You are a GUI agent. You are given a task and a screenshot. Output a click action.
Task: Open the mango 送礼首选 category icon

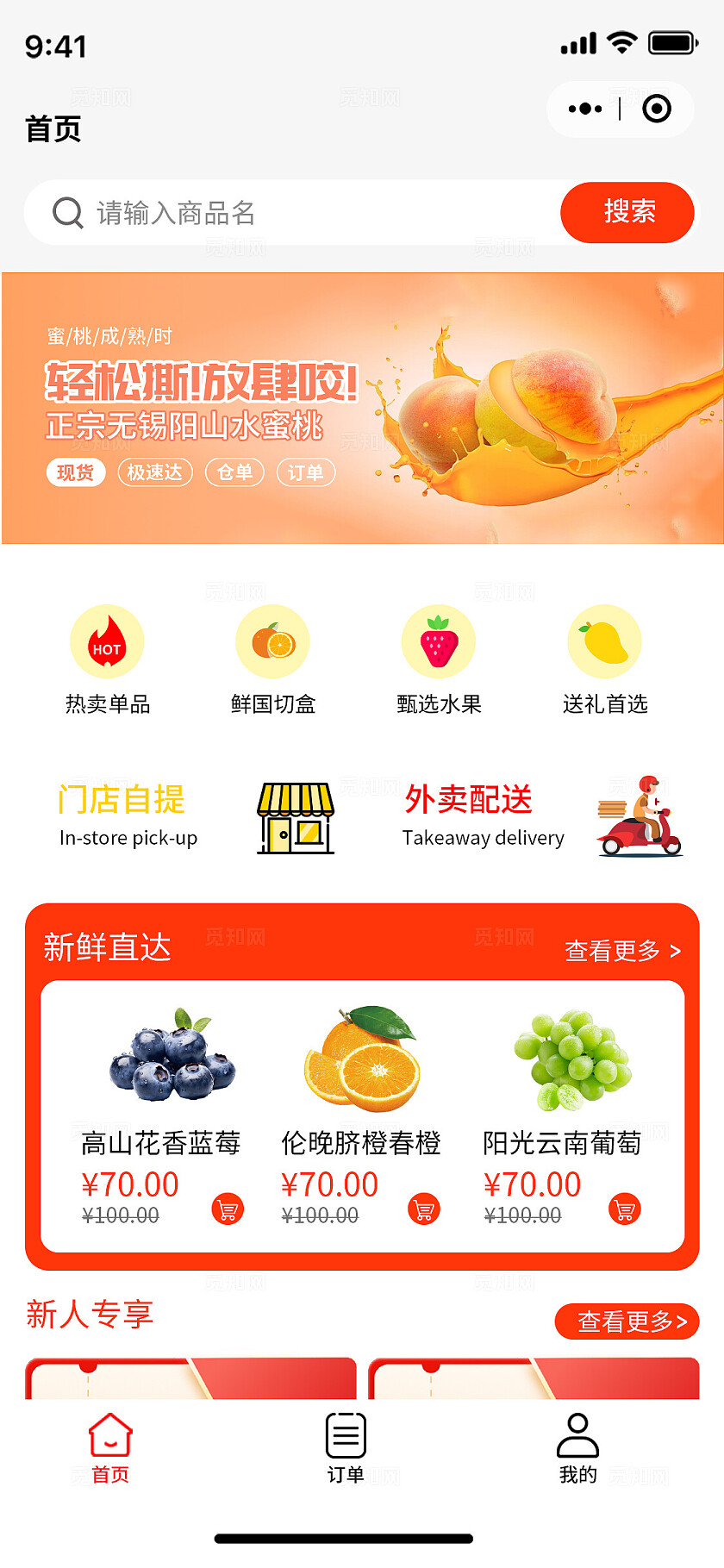(604, 640)
